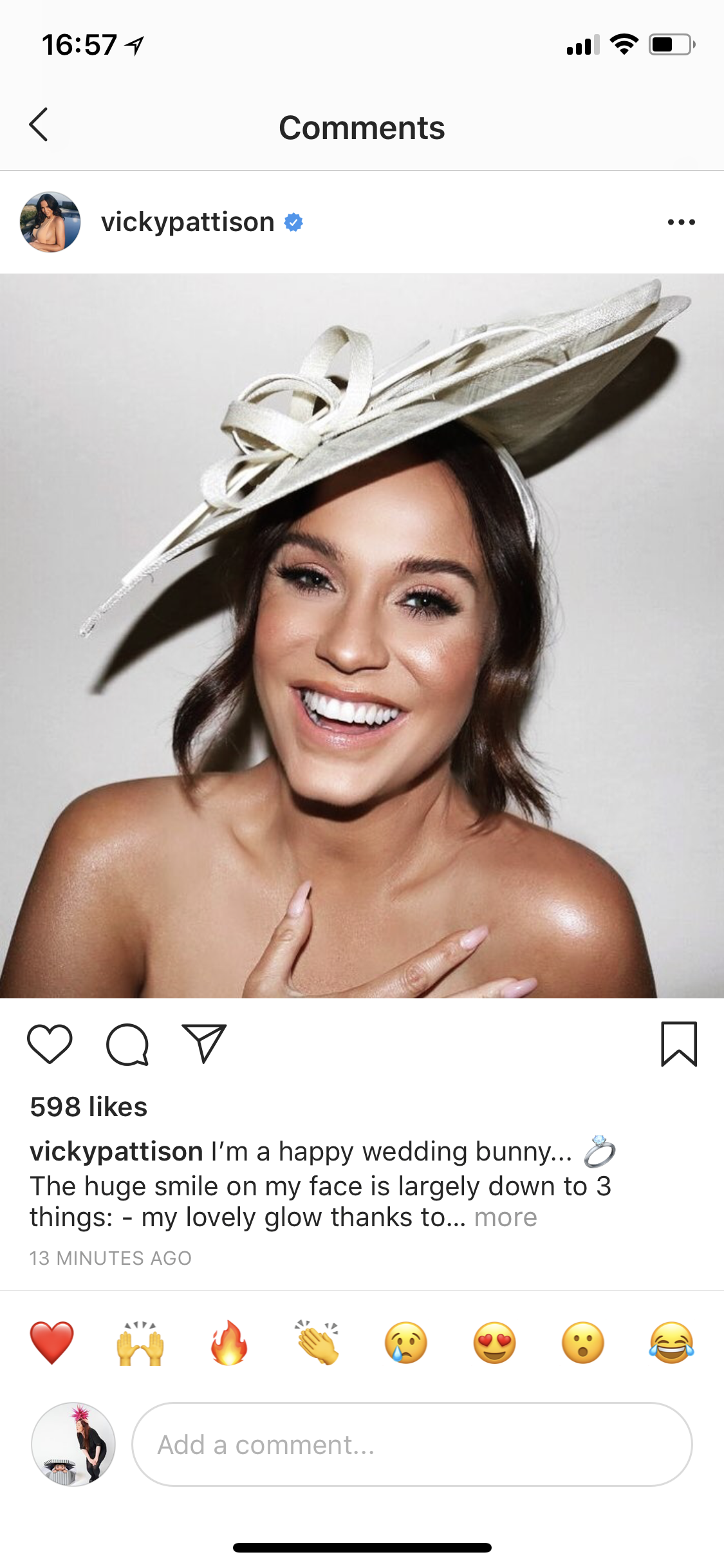Expand the caption with more
The image size is (724, 1568).
click(x=505, y=1217)
